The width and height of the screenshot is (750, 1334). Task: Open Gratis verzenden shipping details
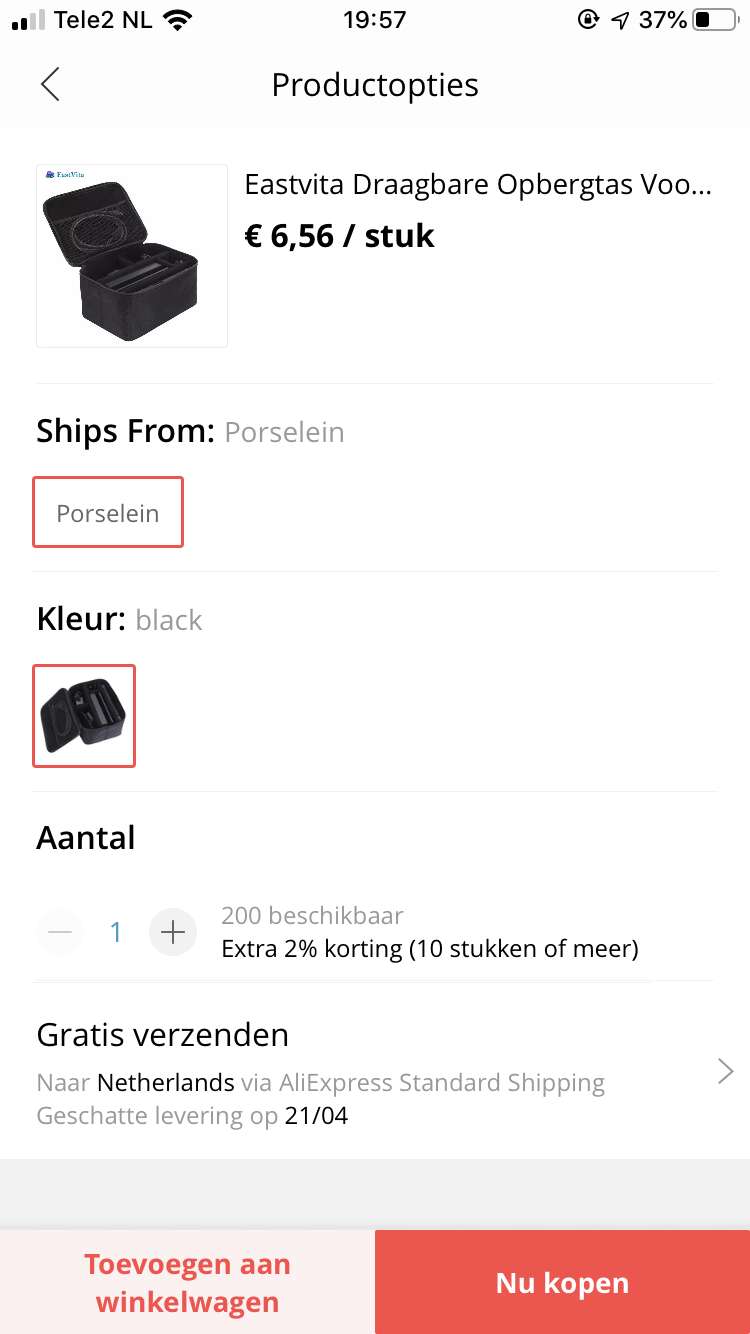pyautogui.click(x=375, y=1073)
